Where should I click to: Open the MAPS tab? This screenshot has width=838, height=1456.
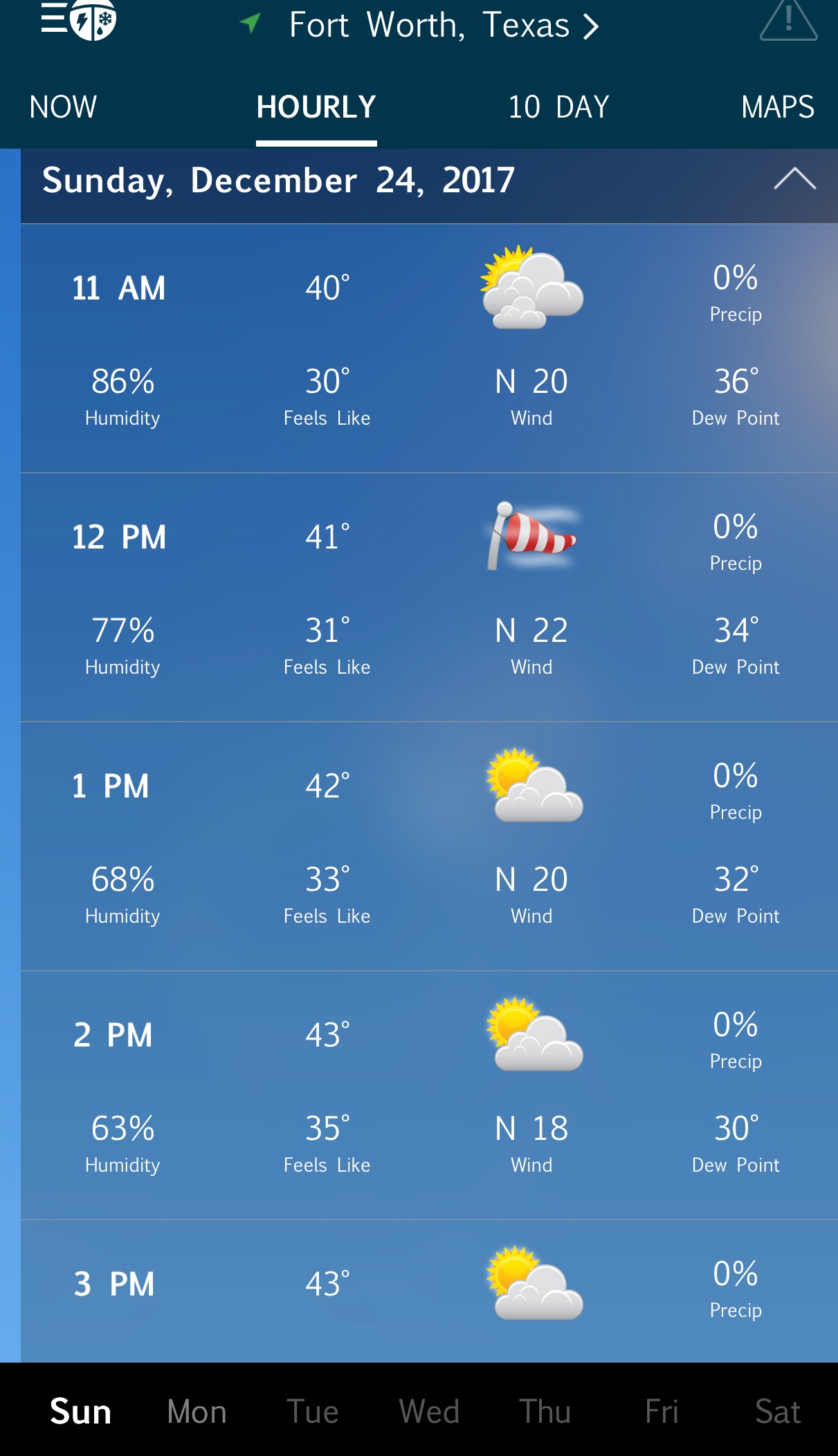point(777,107)
